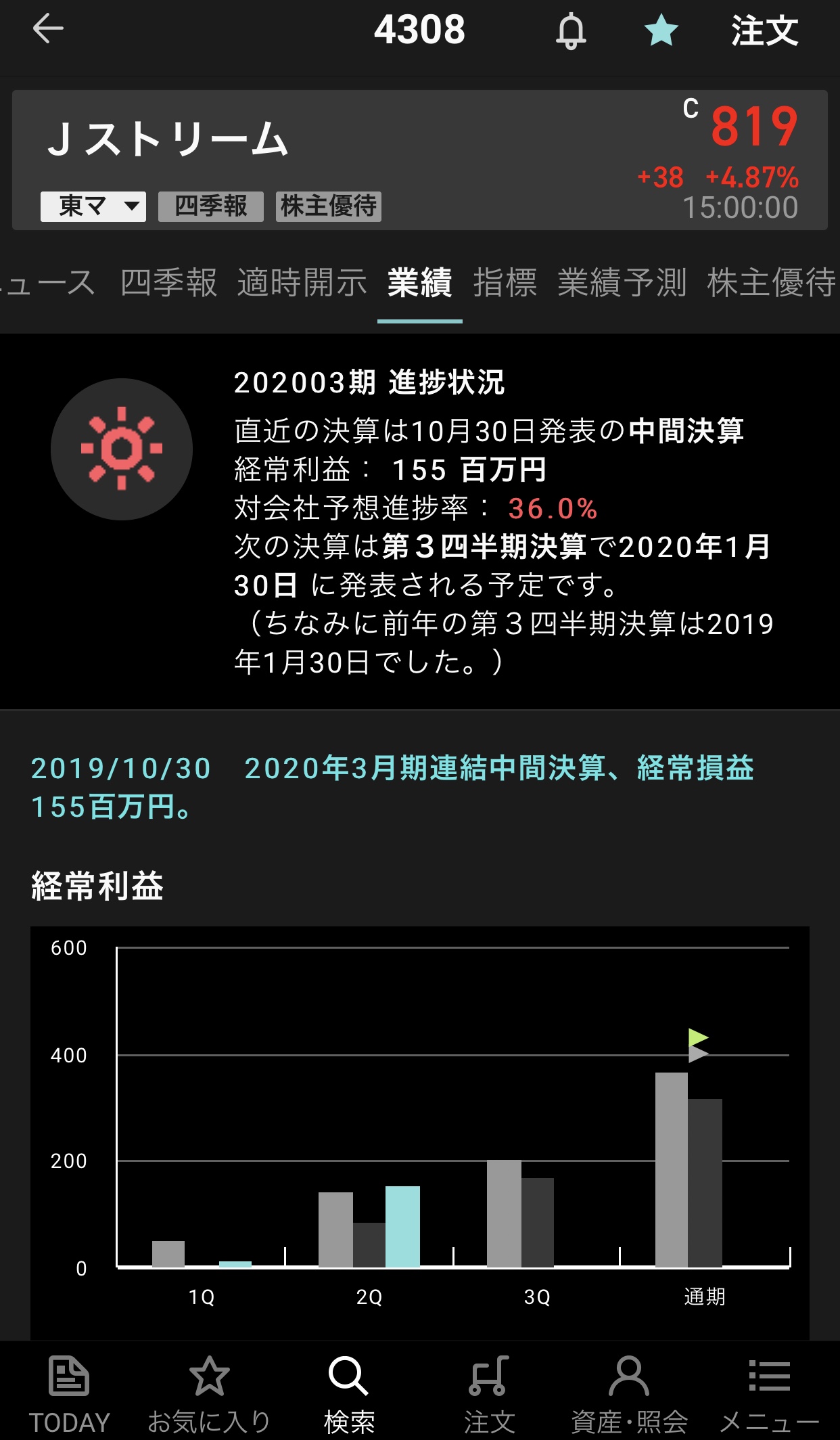
Task: Open お気に入り in bottom navigation
Action: (x=209, y=1394)
